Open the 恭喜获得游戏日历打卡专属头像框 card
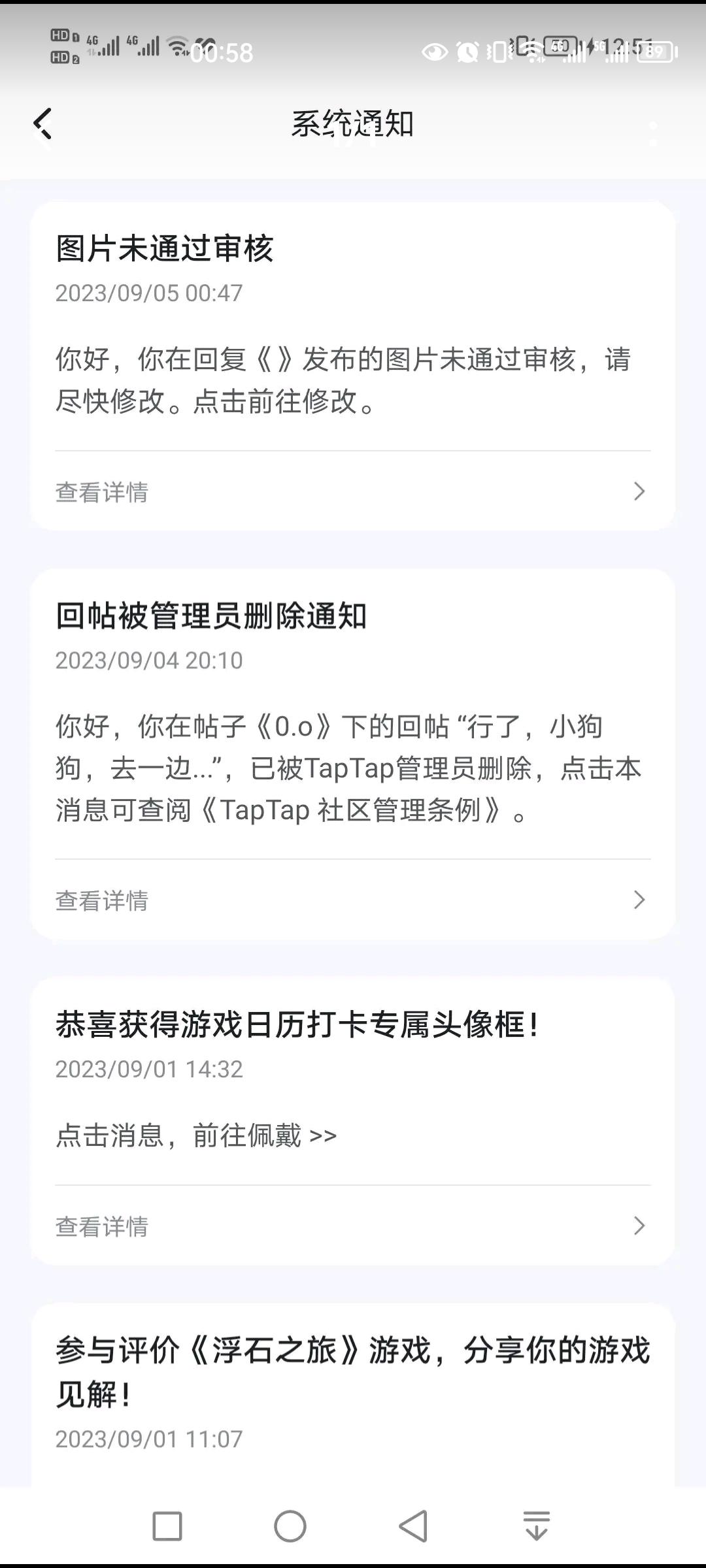Screen dimensions: 706x1568 (x=353, y=1121)
